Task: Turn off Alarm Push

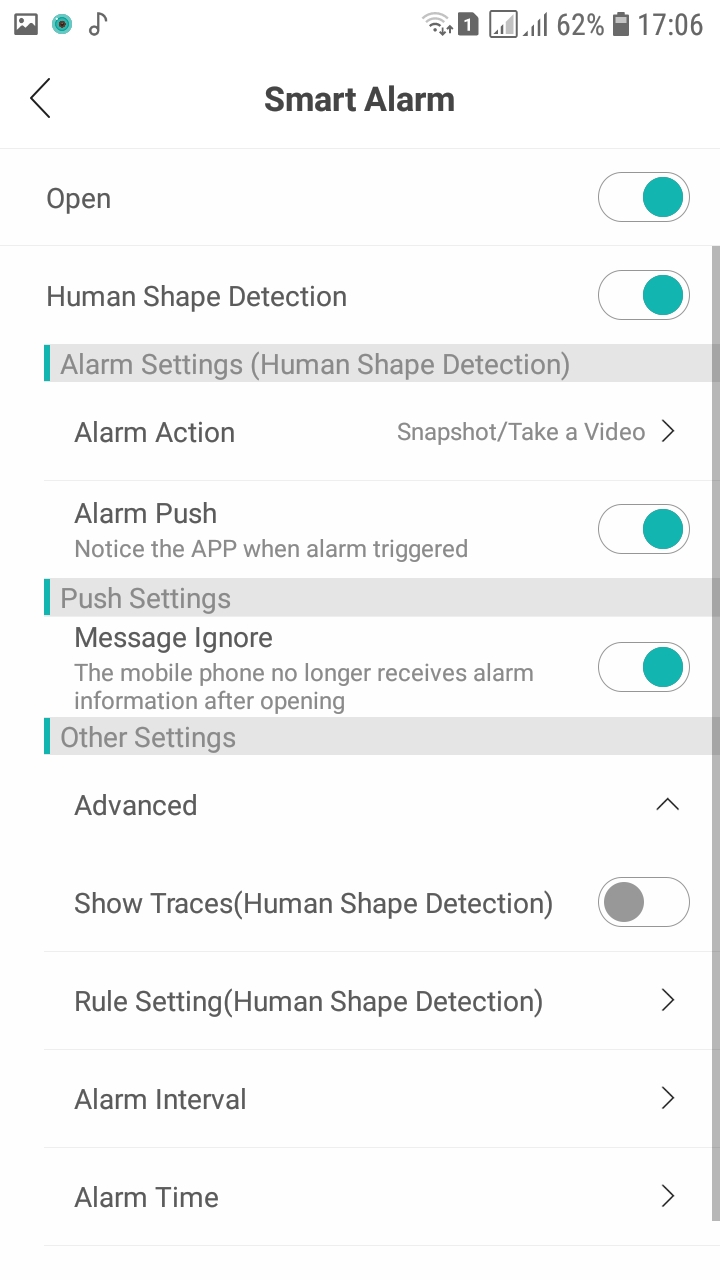Action: [643, 529]
